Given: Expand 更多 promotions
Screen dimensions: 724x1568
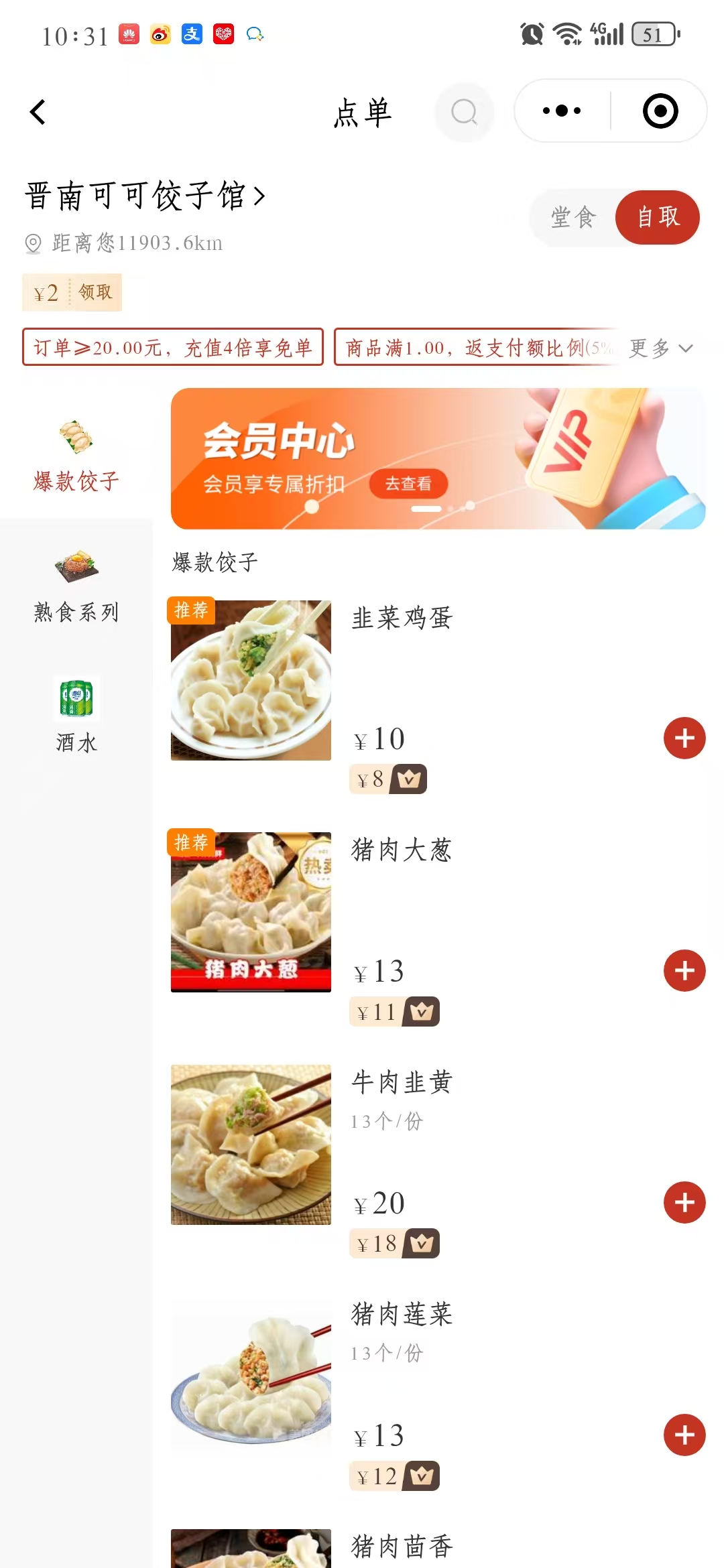Looking at the screenshot, I should (x=660, y=348).
